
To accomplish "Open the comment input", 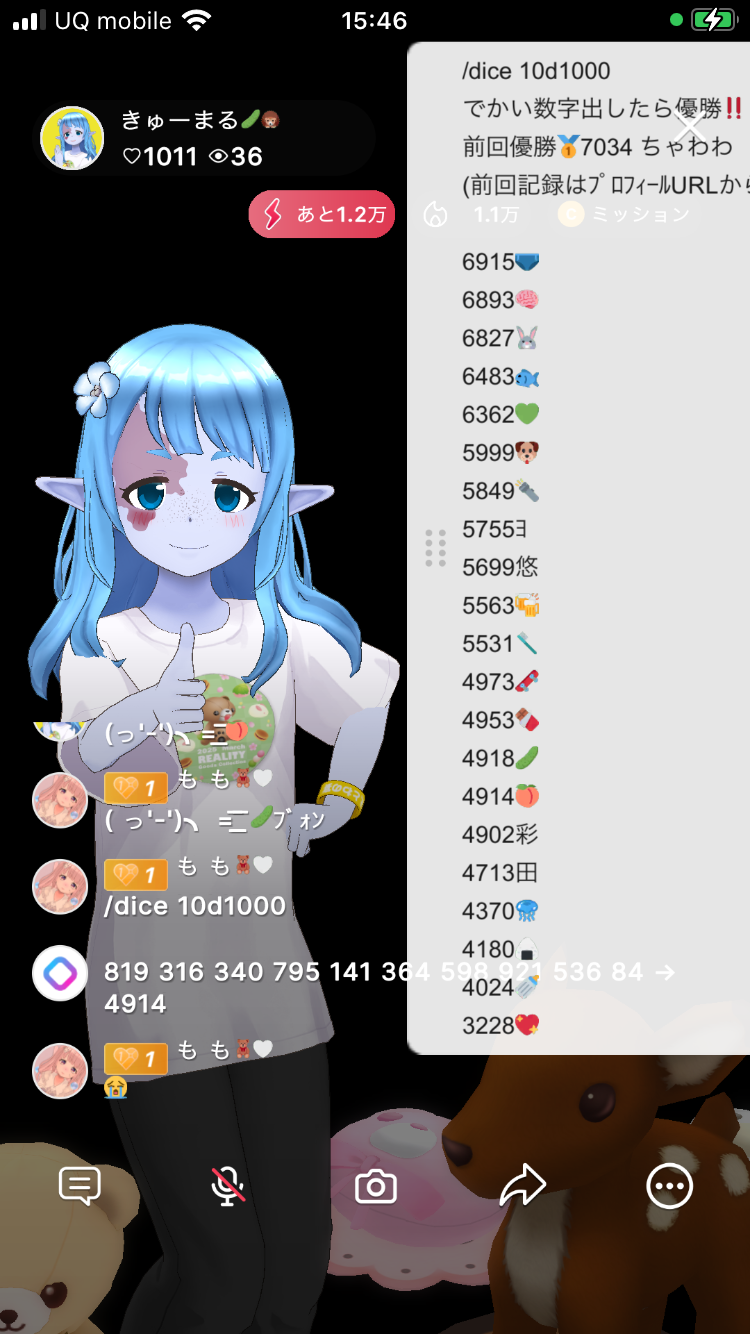I will coord(80,1187).
